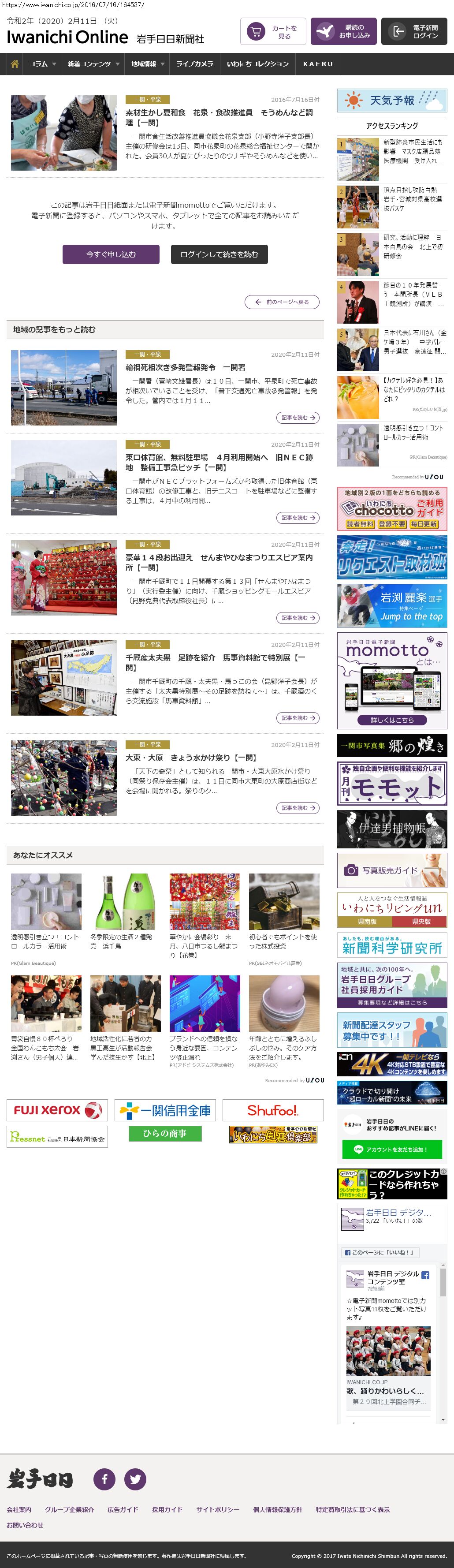Expand the 新着コンテンツ menu

[93, 64]
